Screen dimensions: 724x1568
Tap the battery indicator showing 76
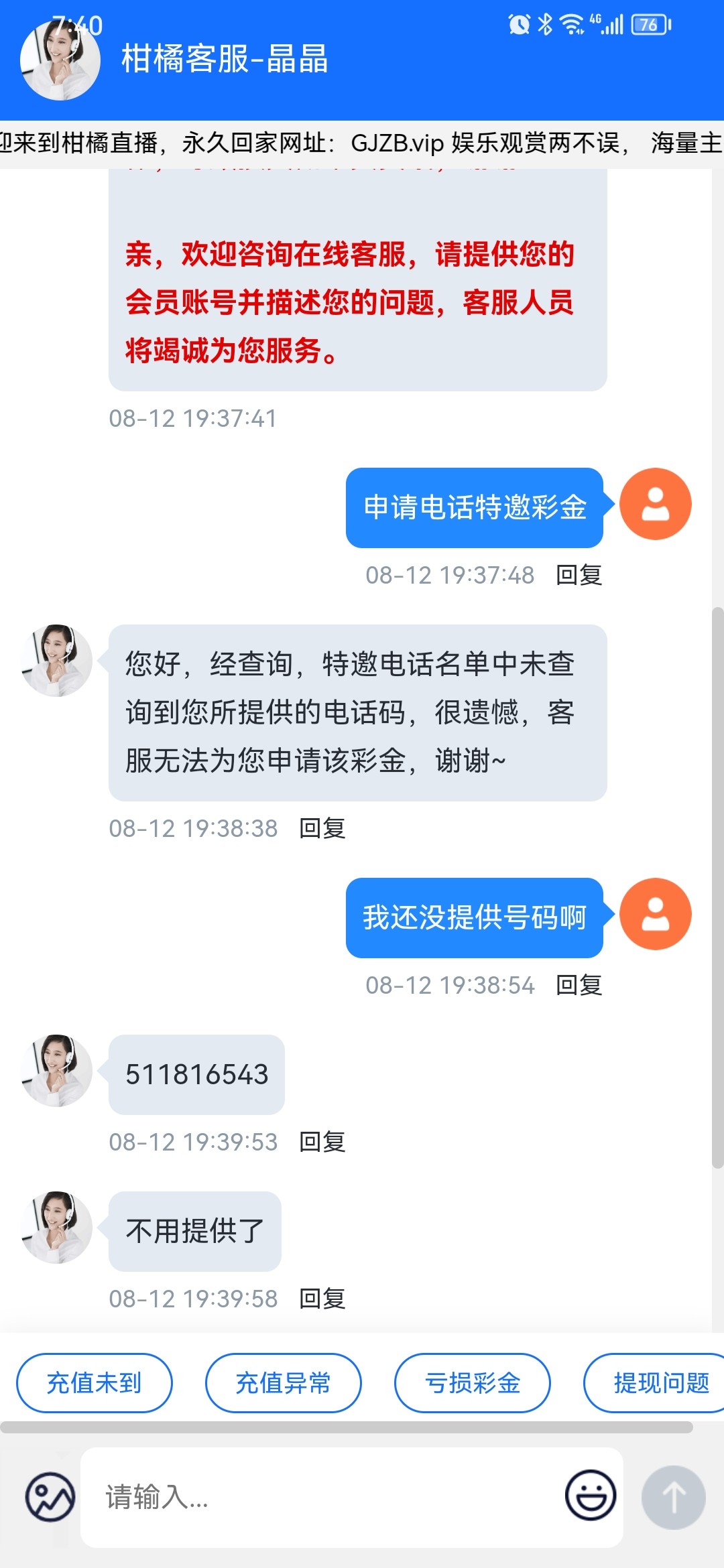pyautogui.click(x=649, y=22)
